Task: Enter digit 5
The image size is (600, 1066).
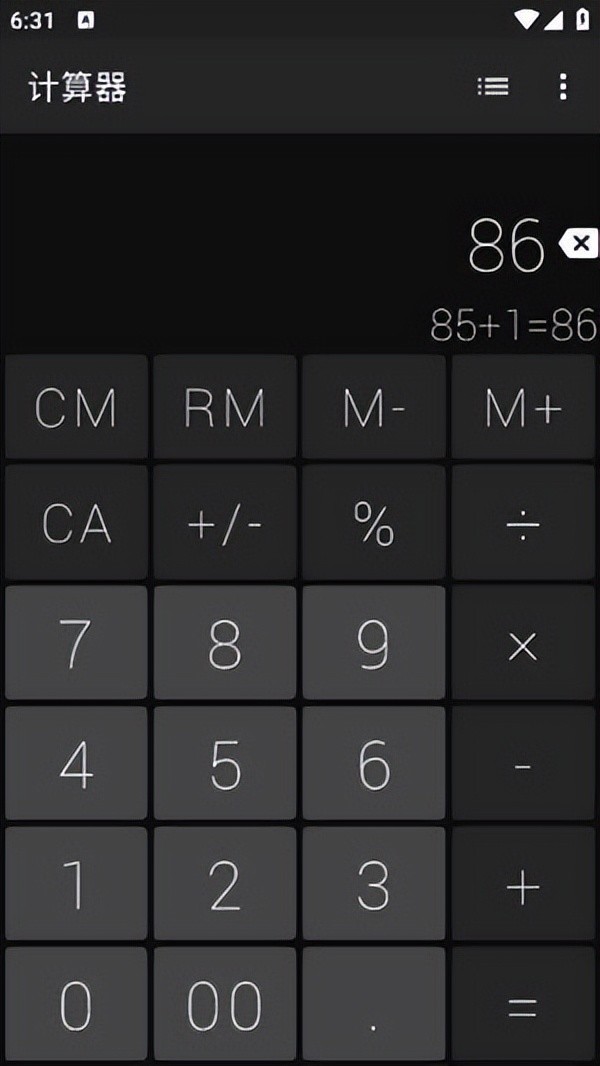Action: (x=225, y=765)
